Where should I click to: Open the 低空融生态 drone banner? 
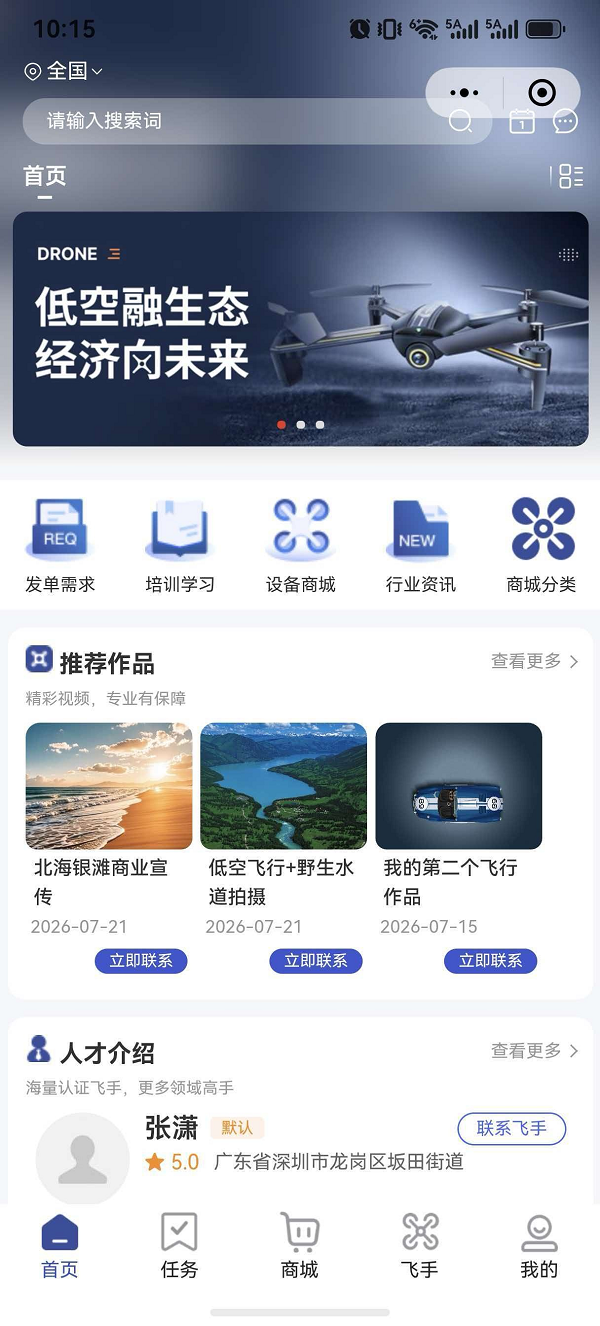click(300, 328)
